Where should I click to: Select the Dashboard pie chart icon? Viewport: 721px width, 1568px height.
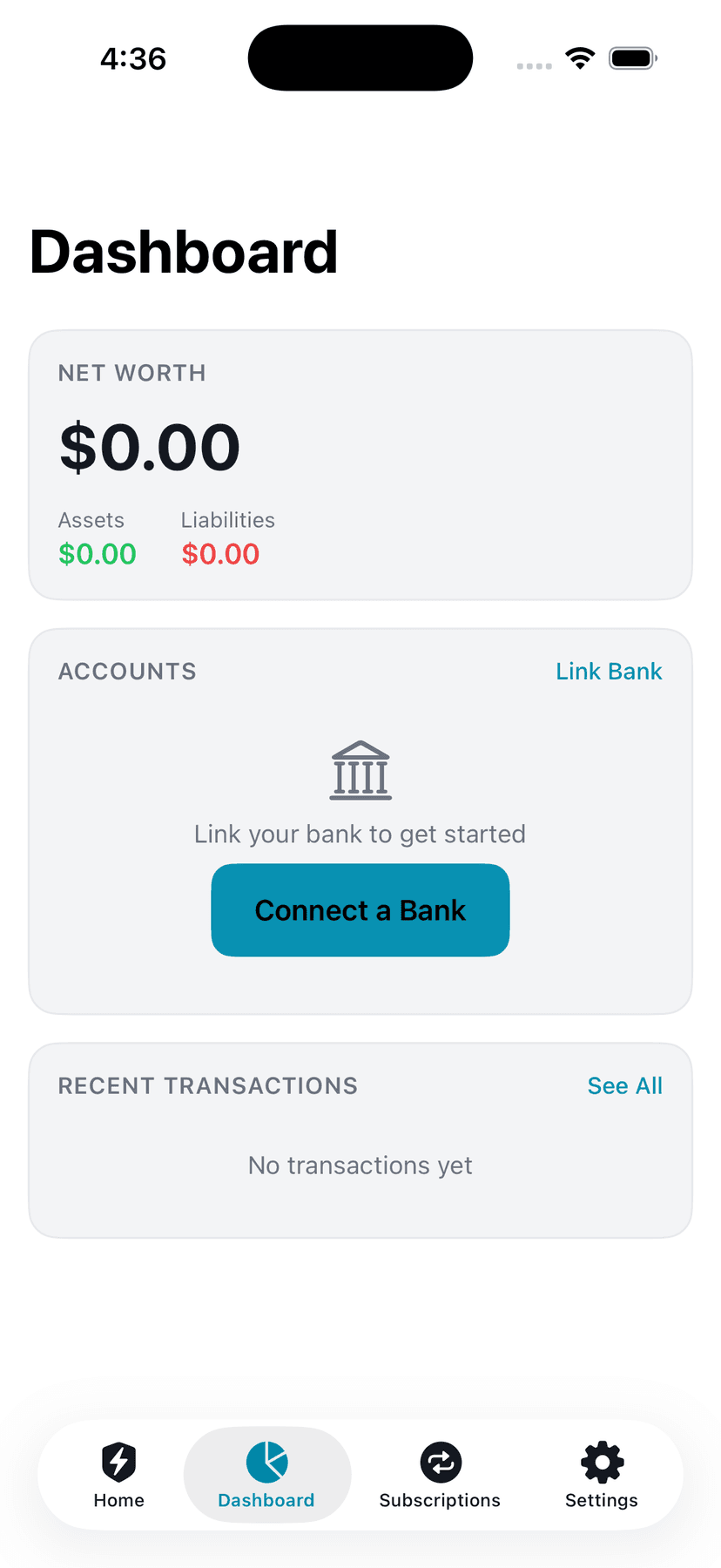(x=266, y=1462)
